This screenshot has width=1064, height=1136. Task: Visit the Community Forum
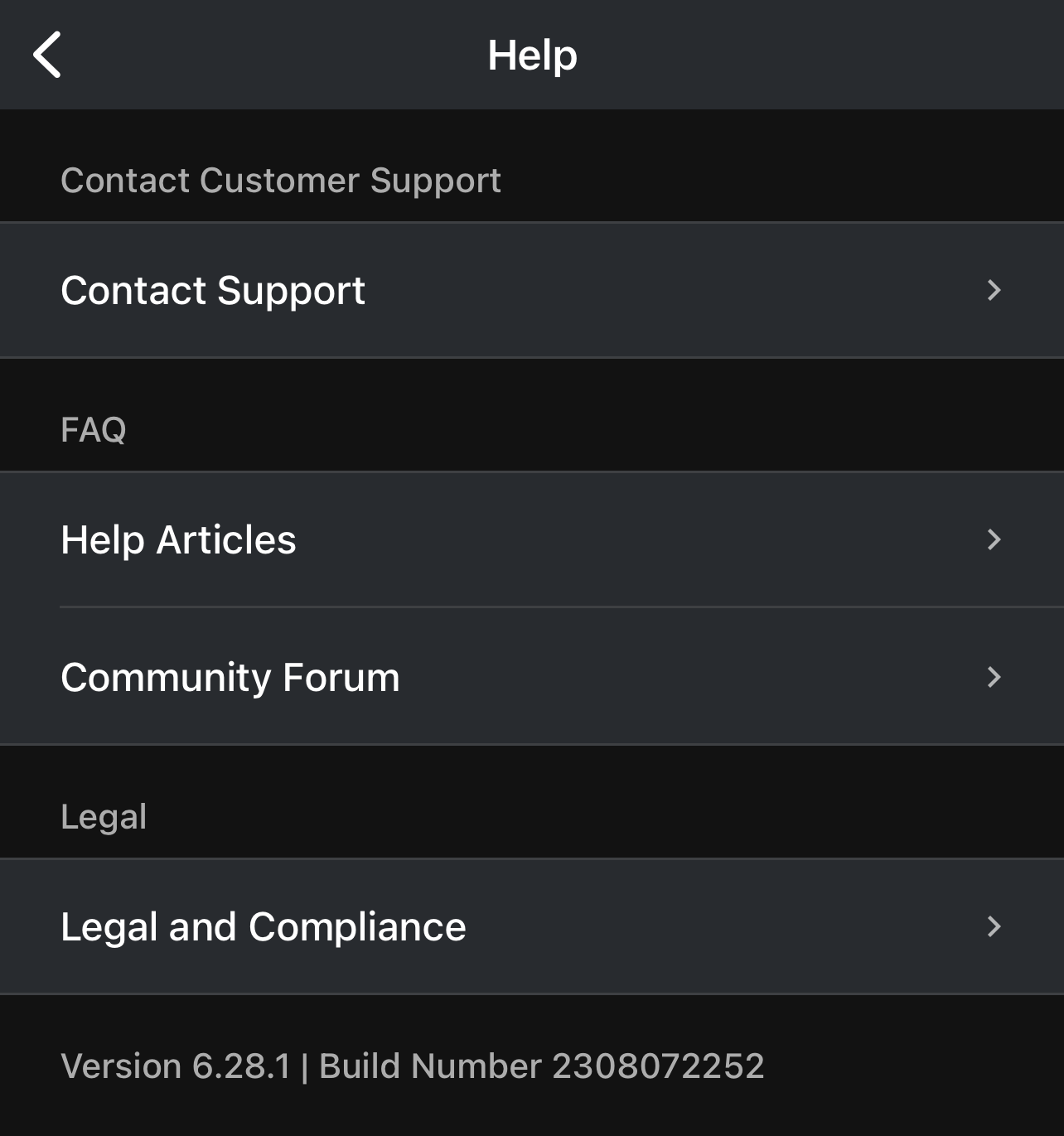click(530, 677)
